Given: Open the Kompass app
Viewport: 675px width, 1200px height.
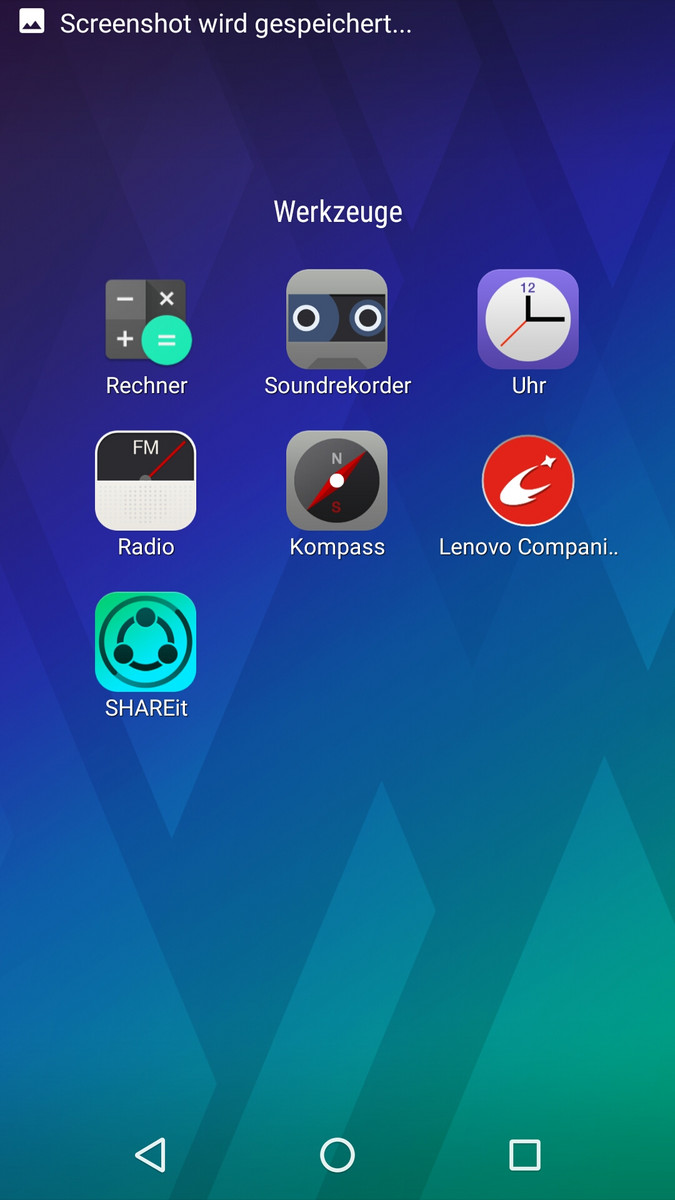Looking at the screenshot, I should tap(337, 481).
